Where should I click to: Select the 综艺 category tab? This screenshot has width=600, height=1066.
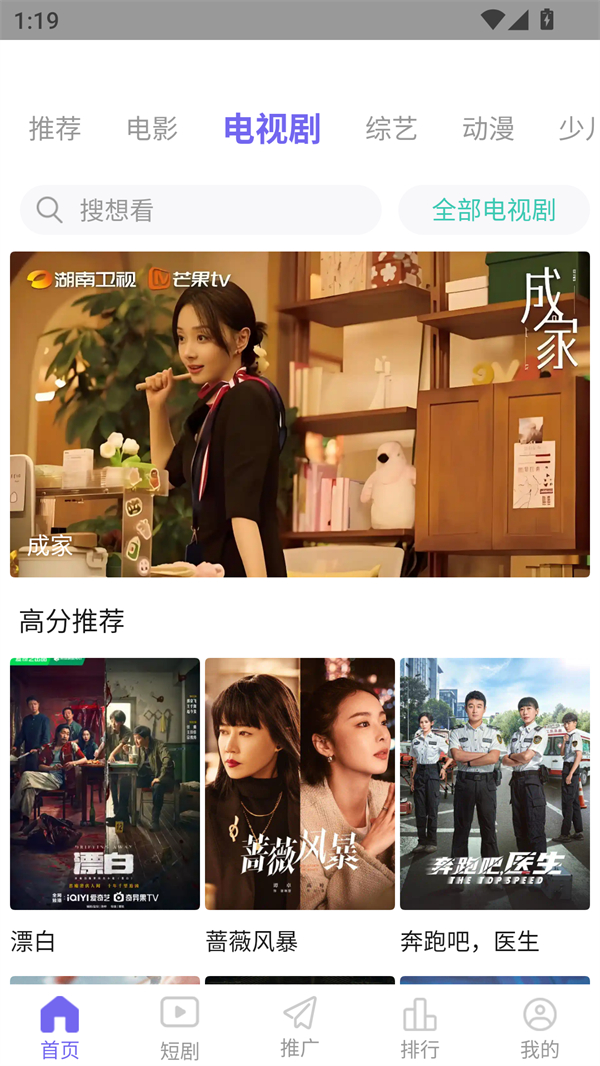[391, 129]
